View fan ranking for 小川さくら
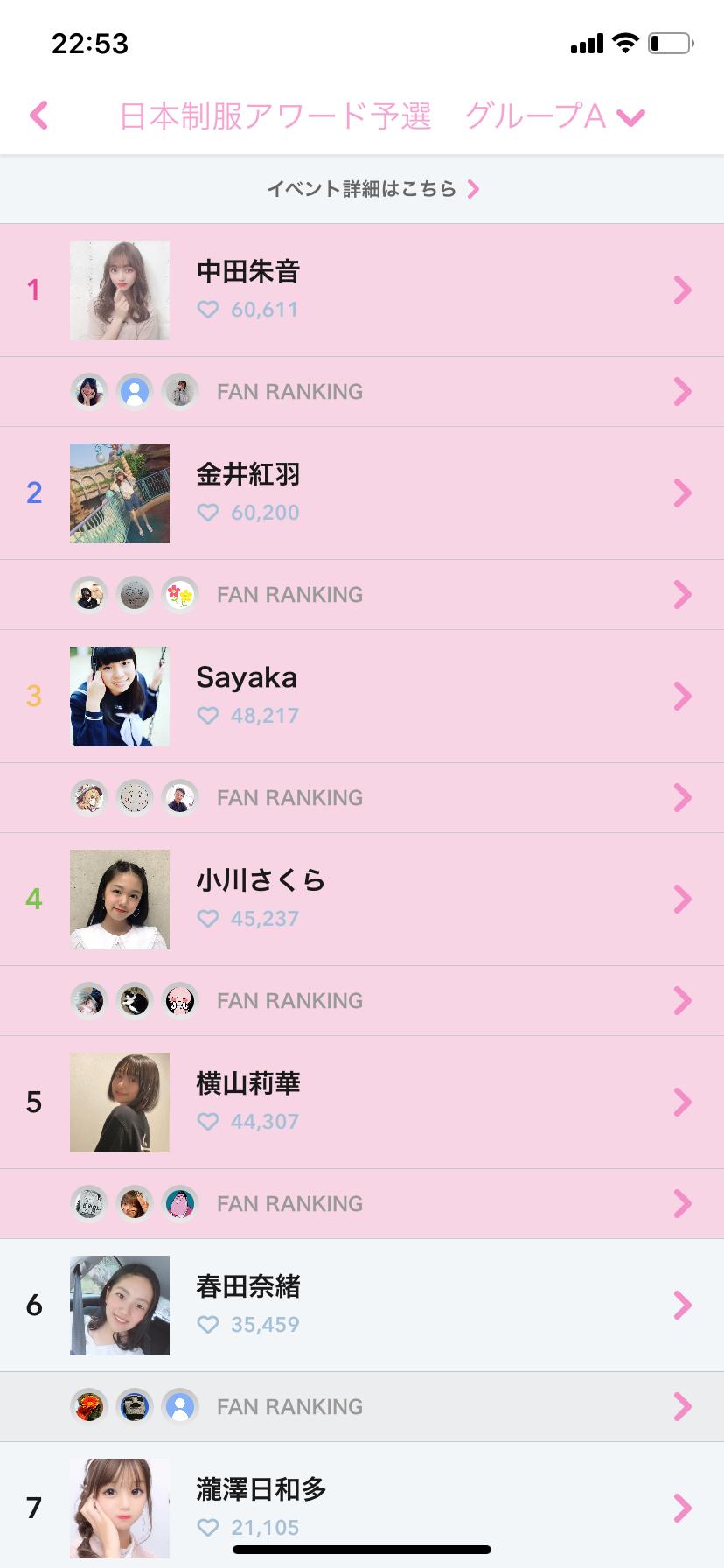 point(362,1001)
